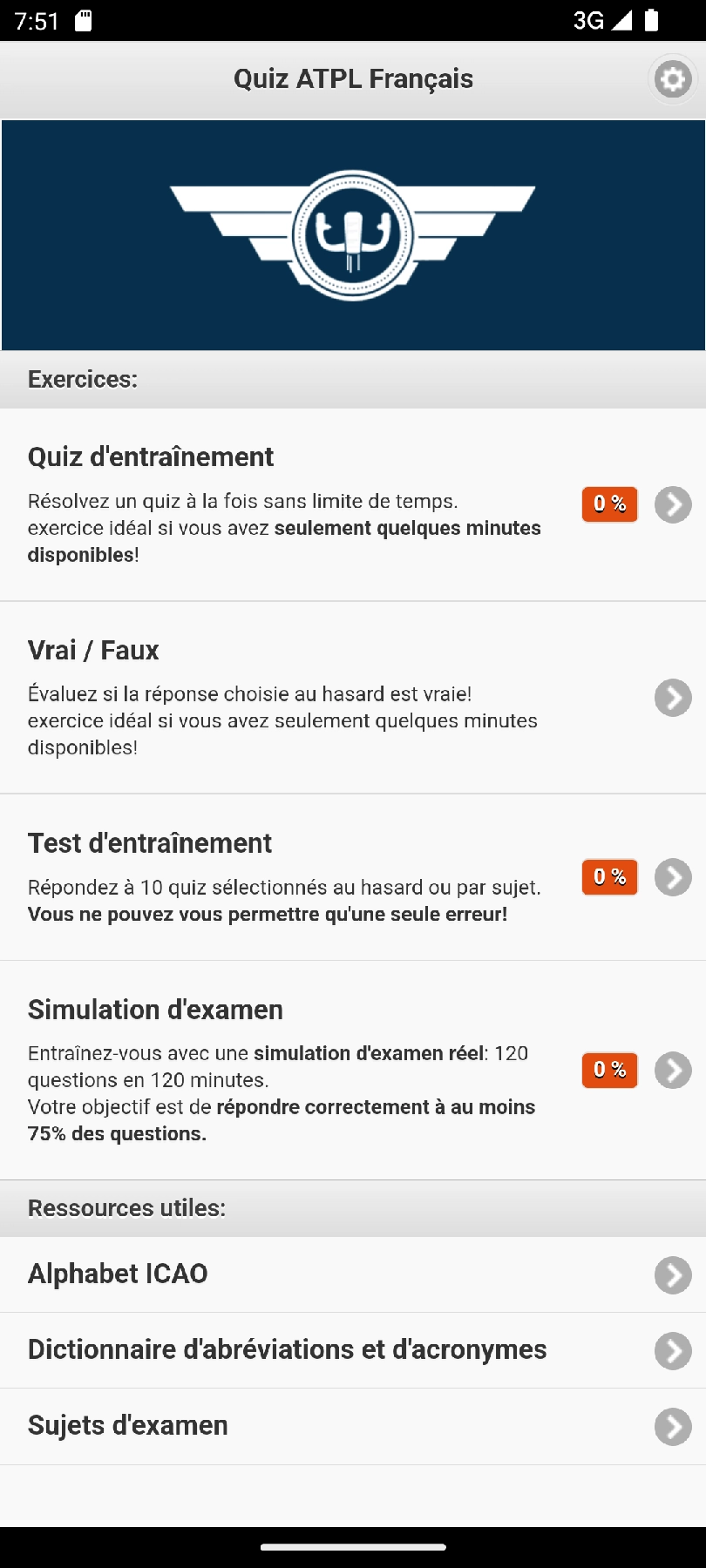View Dictionnaire d'abréviations et d'acronymes

[x=353, y=1350]
